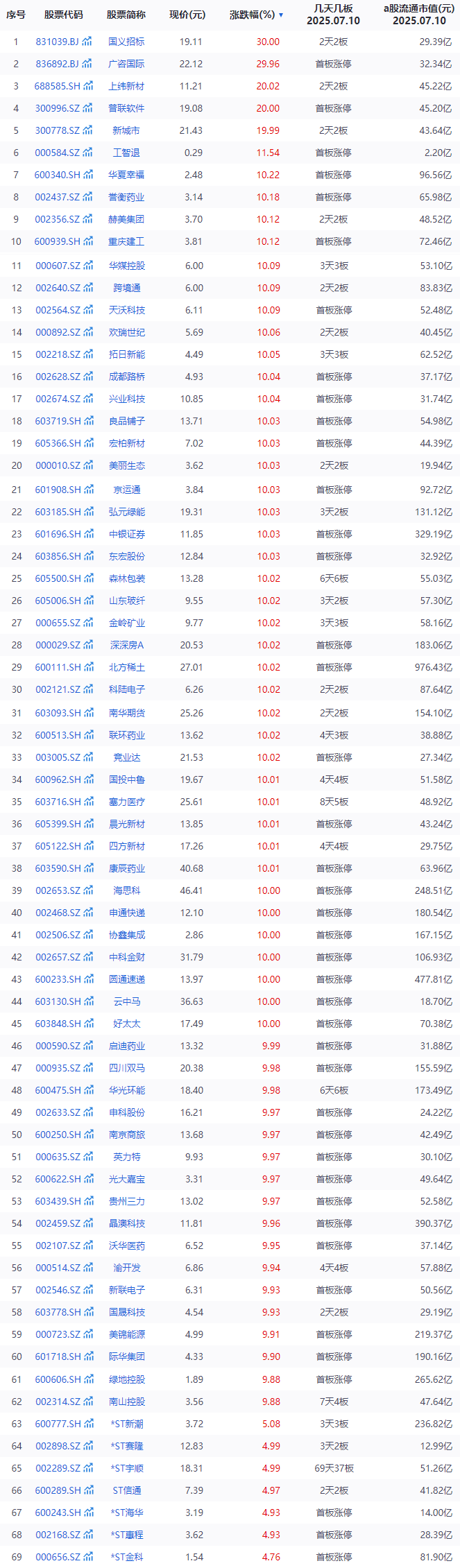Open the 华夏幸福 stock page
This screenshot has width=460, height=1568.
click(127, 175)
